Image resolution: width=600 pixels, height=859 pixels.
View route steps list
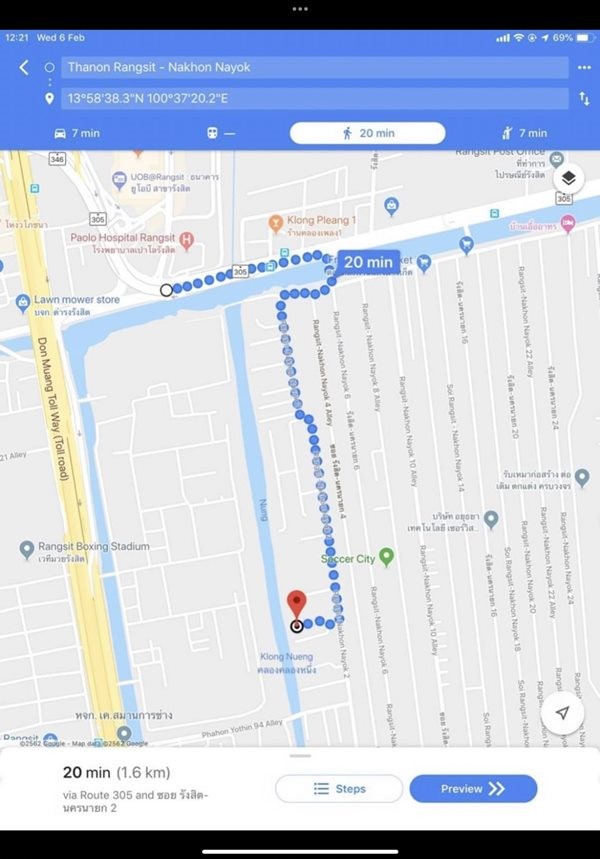[x=339, y=789]
